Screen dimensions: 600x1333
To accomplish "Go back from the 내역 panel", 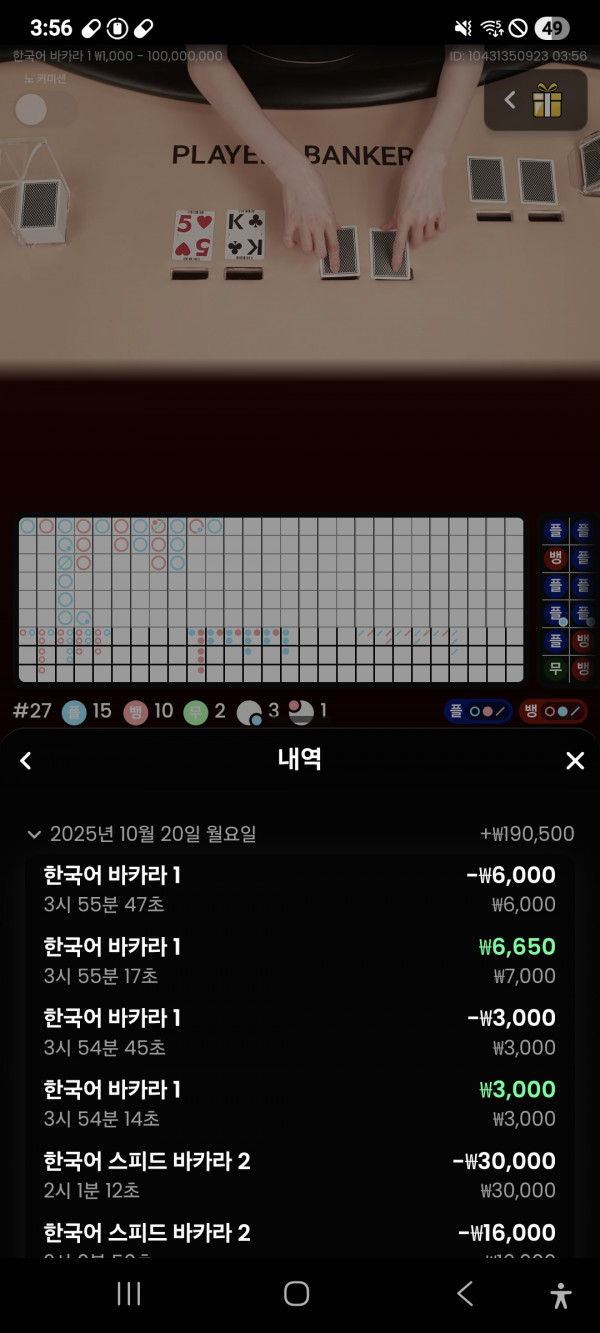I will (x=26, y=761).
